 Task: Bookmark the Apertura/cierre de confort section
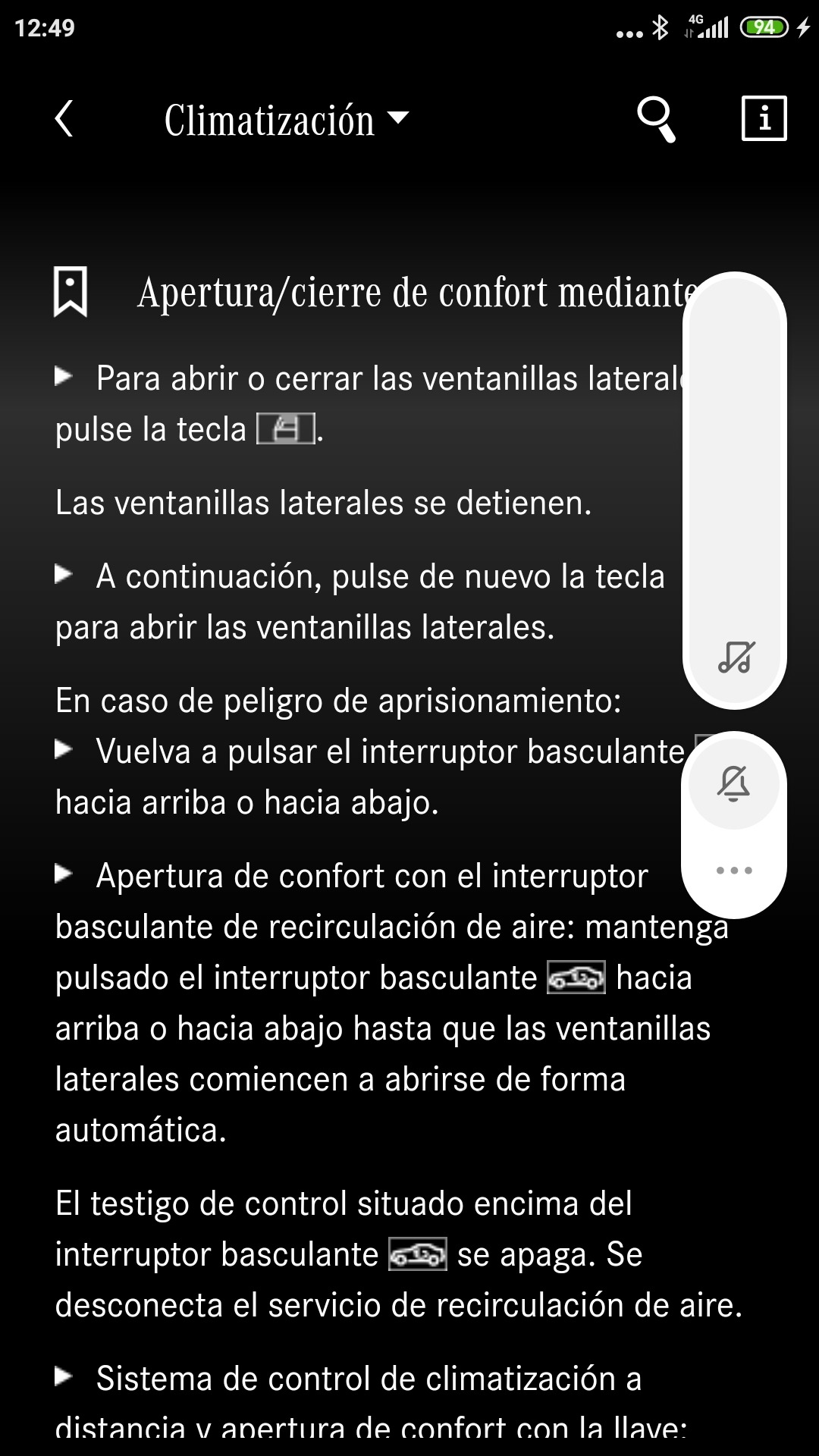point(71,291)
